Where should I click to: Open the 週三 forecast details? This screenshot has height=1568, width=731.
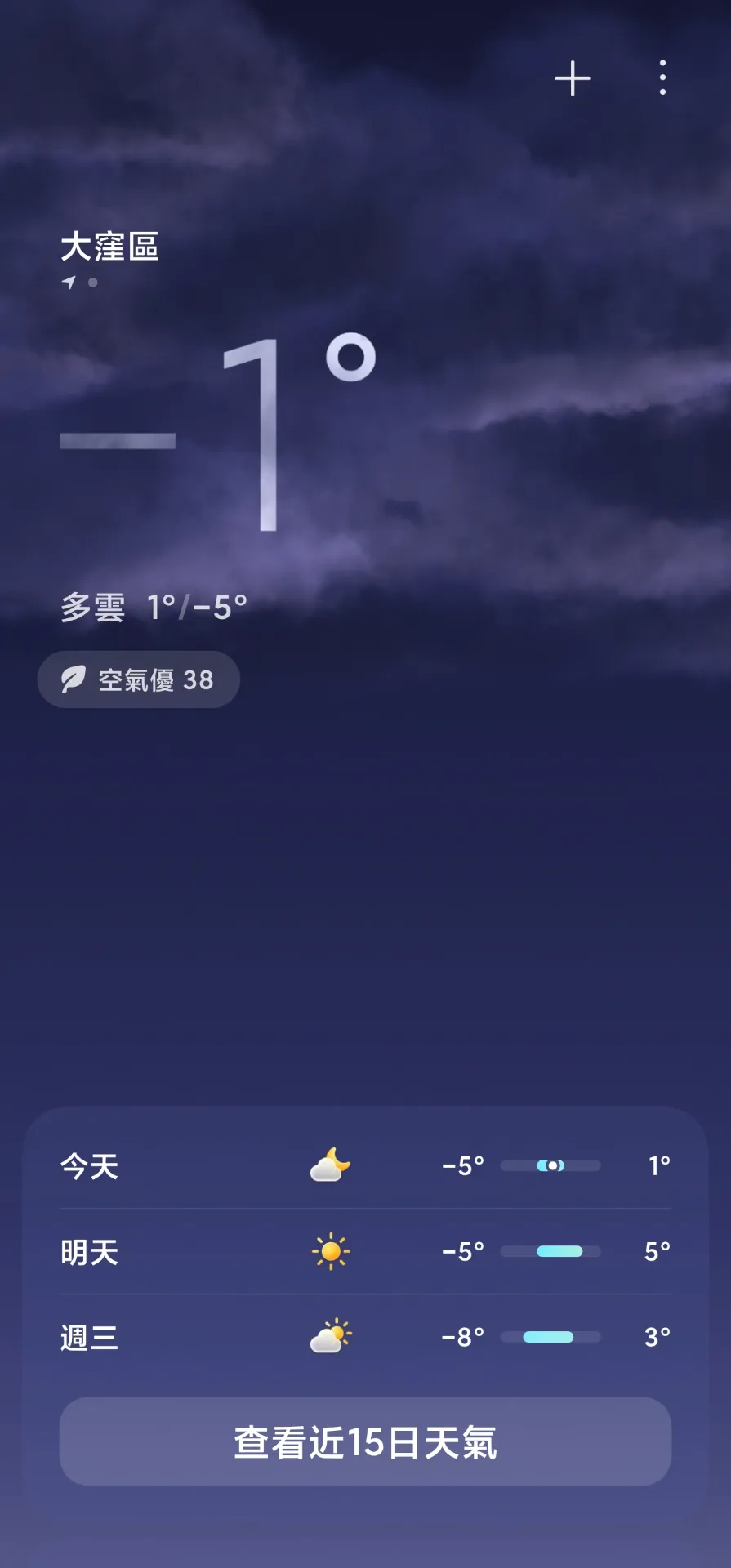tap(90, 1336)
